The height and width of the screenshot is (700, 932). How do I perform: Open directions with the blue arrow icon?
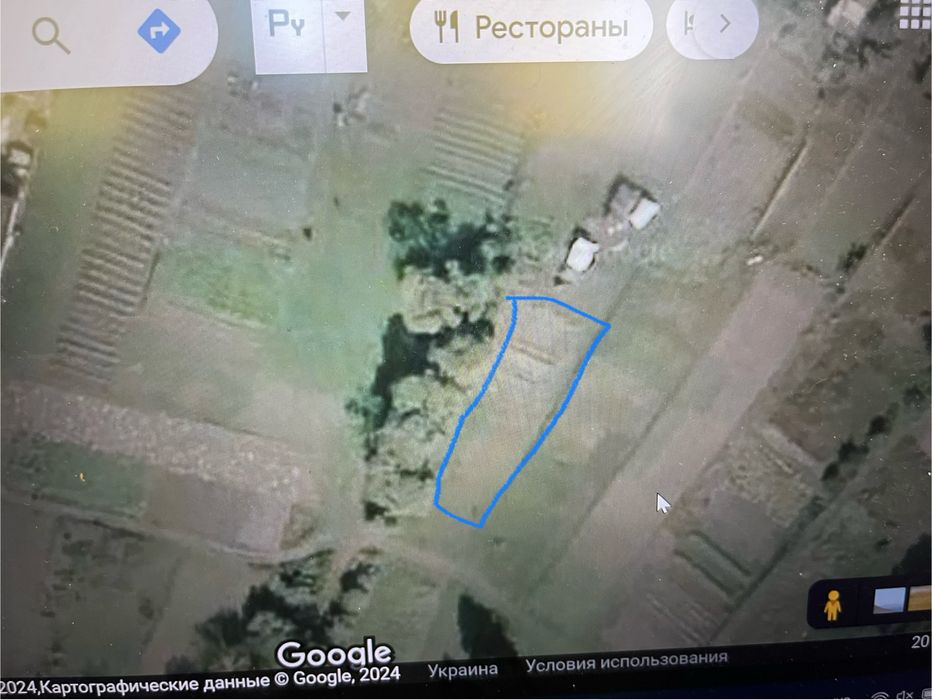coord(159,31)
